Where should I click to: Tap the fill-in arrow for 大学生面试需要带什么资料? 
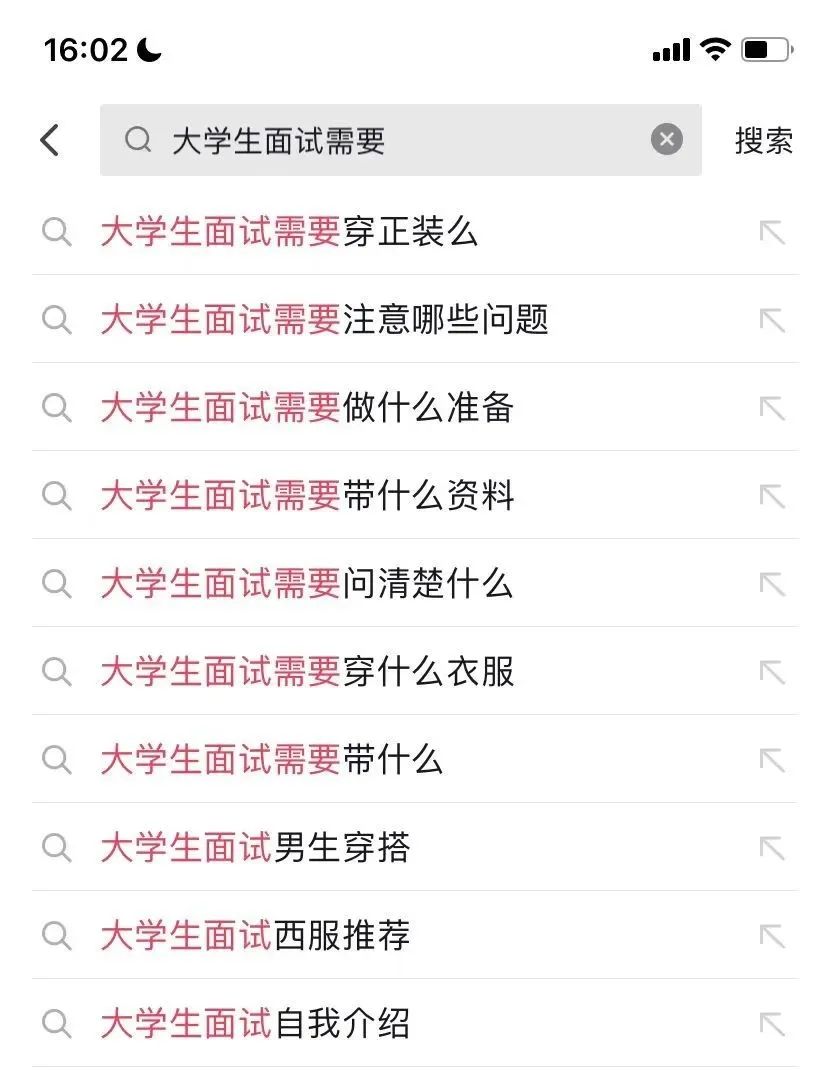tap(771, 495)
